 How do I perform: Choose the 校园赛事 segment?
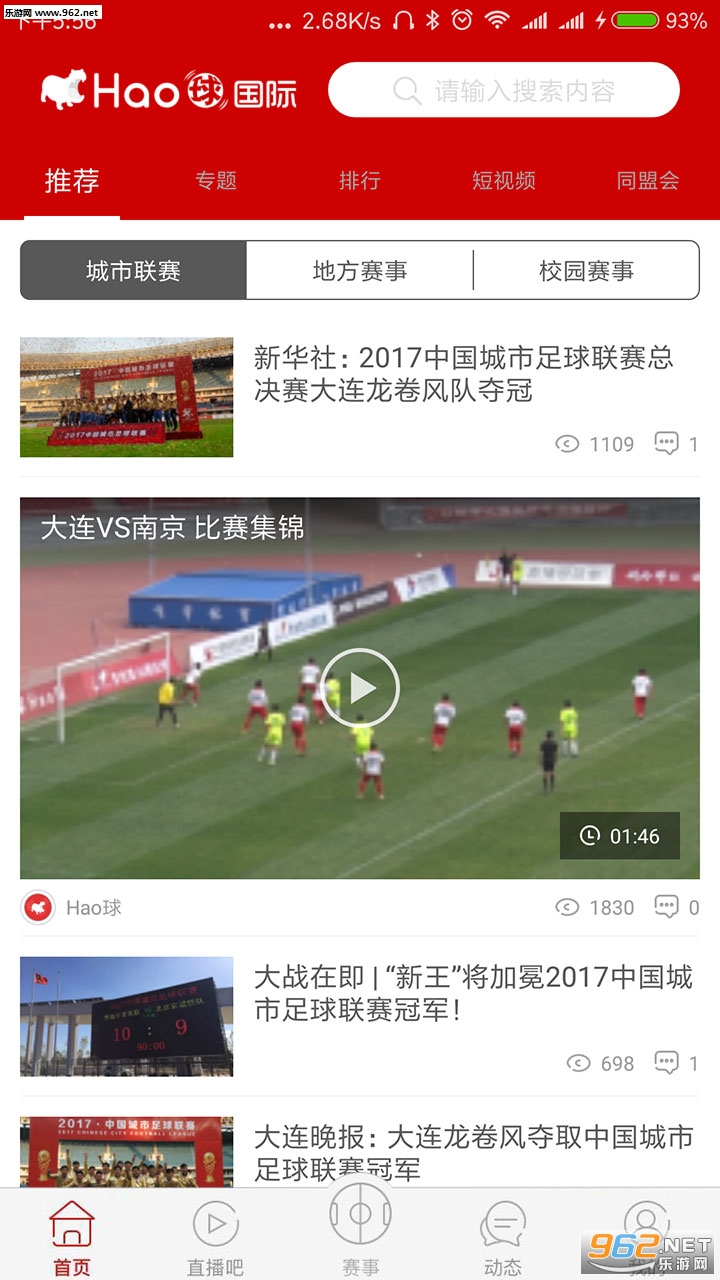click(587, 271)
